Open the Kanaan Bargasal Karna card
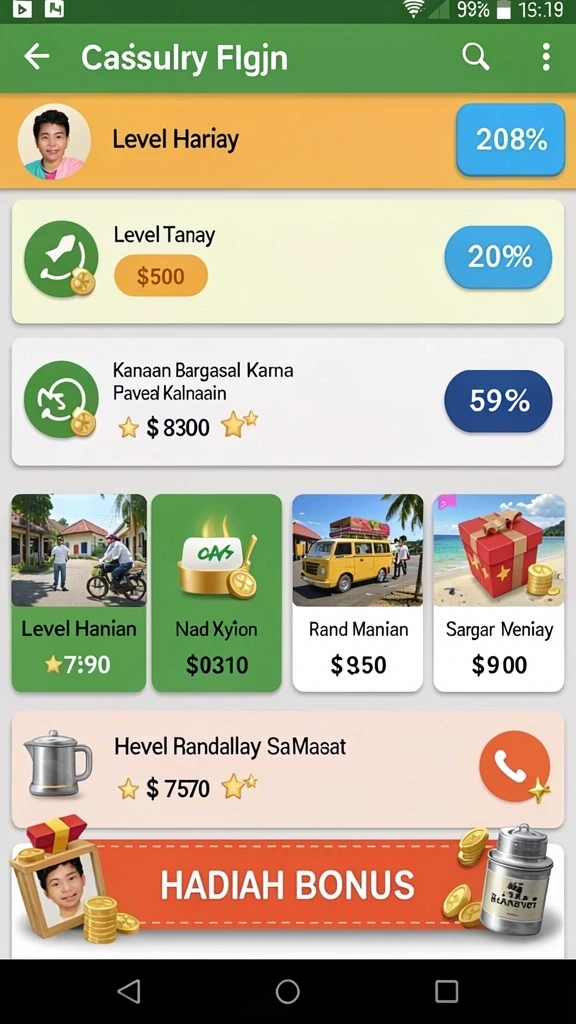 pyautogui.click(x=287, y=402)
